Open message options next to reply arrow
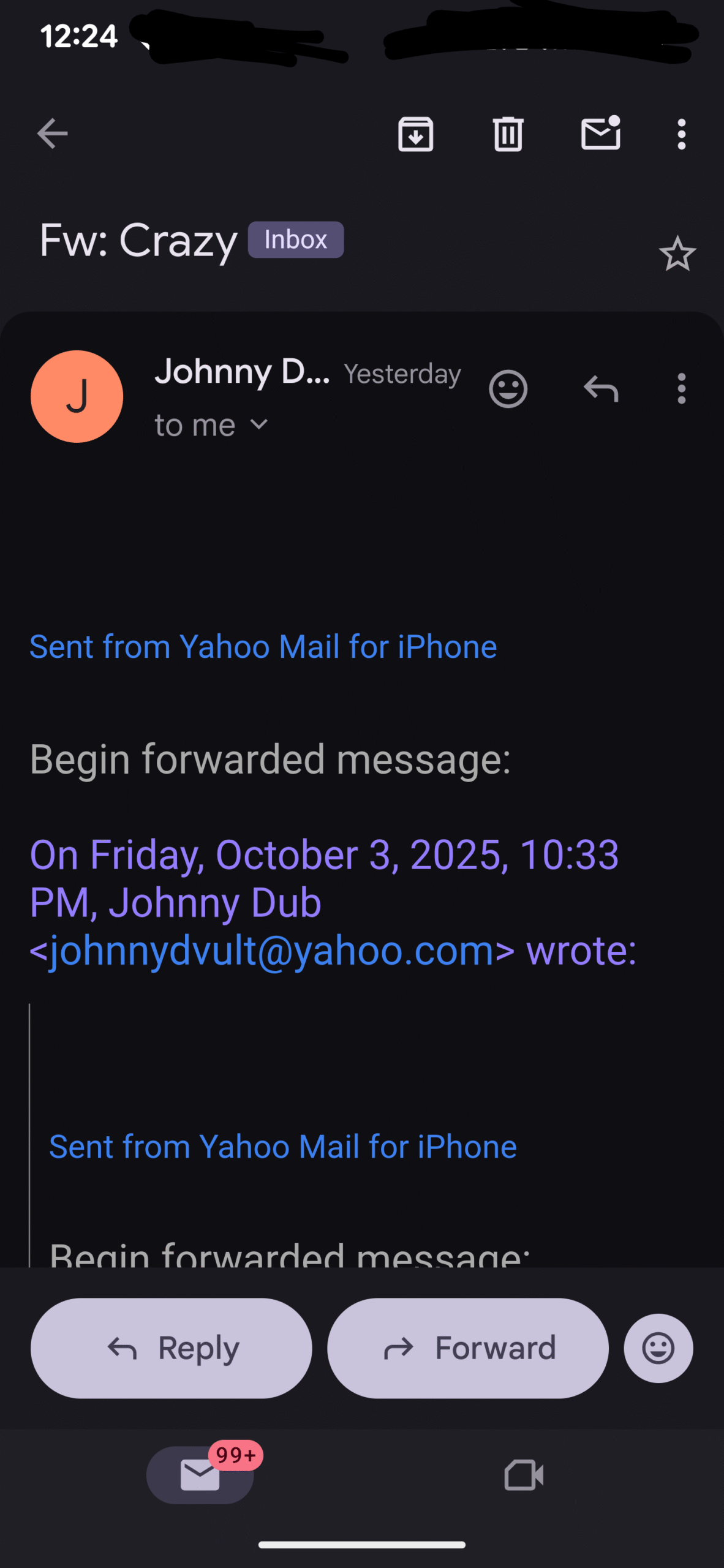 pyautogui.click(x=681, y=388)
